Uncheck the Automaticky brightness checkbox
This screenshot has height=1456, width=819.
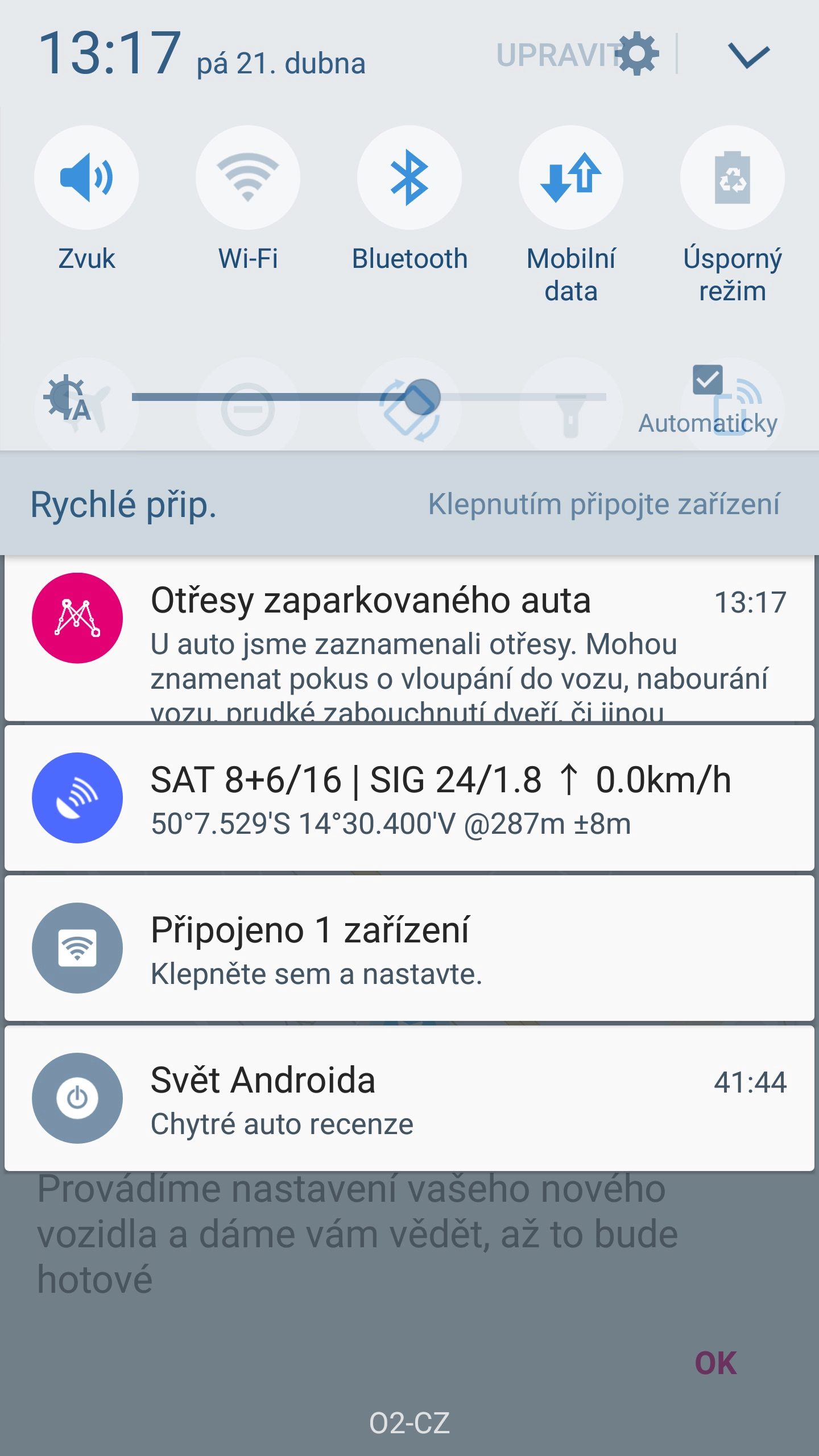pyautogui.click(x=708, y=380)
